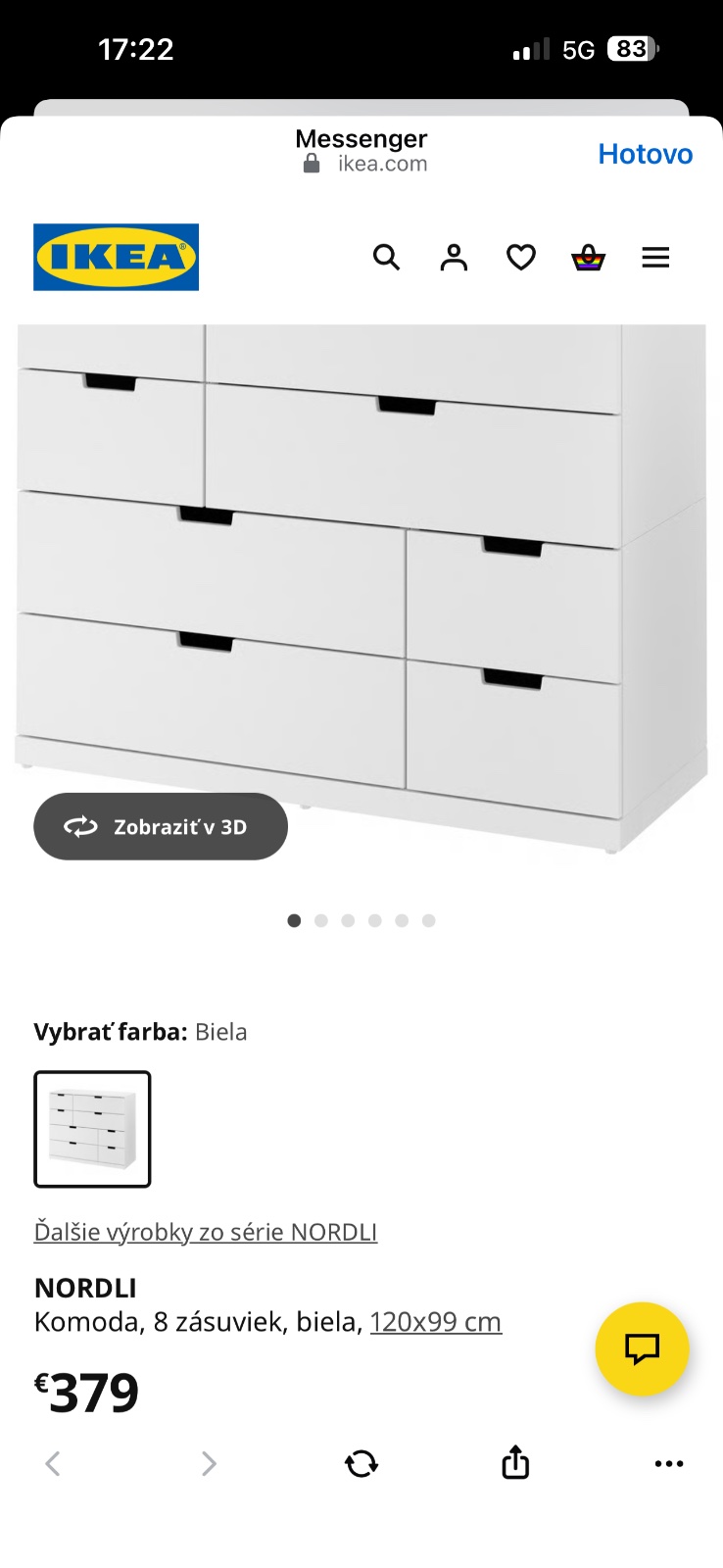Open the browser's more options menu
The image size is (723, 1568).
tap(668, 1464)
